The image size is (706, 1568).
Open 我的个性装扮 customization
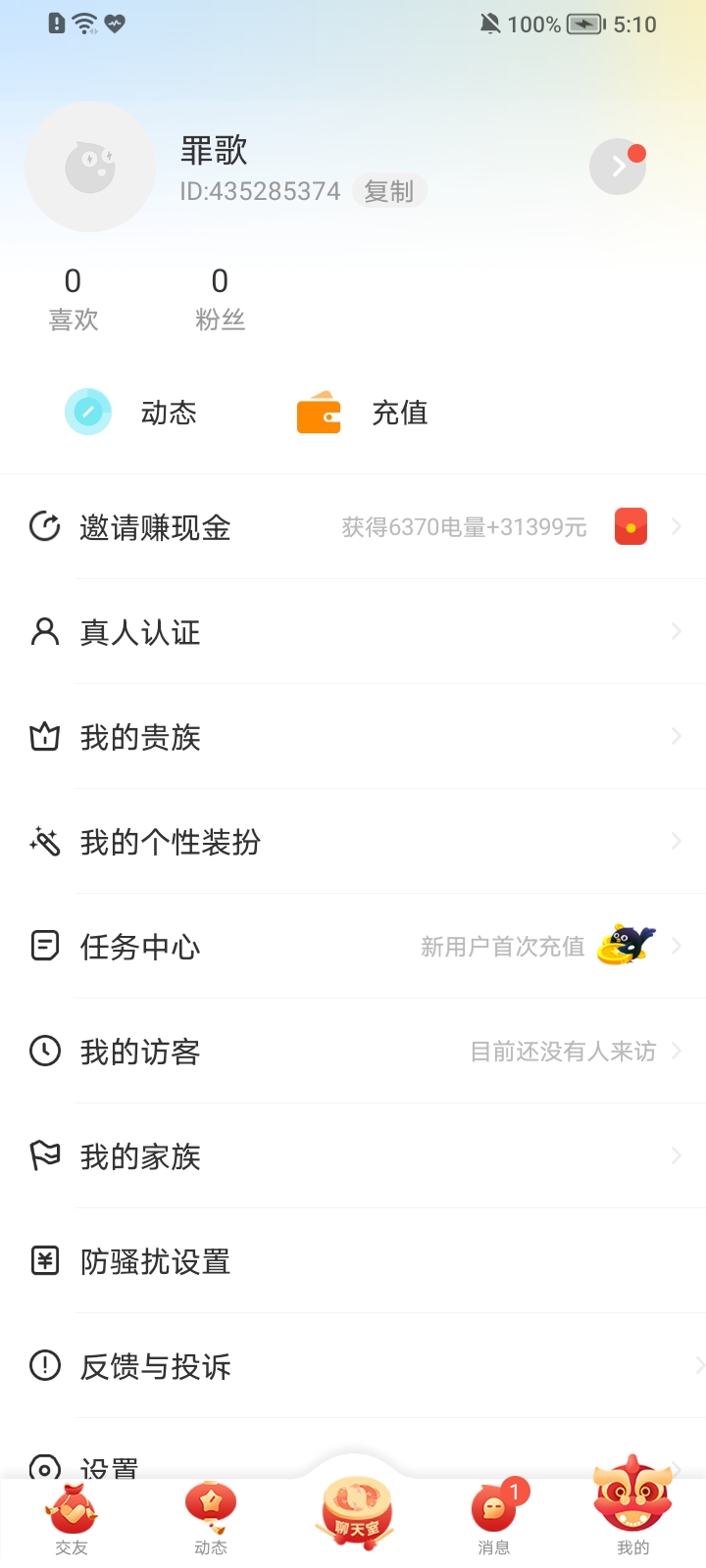point(353,842)
